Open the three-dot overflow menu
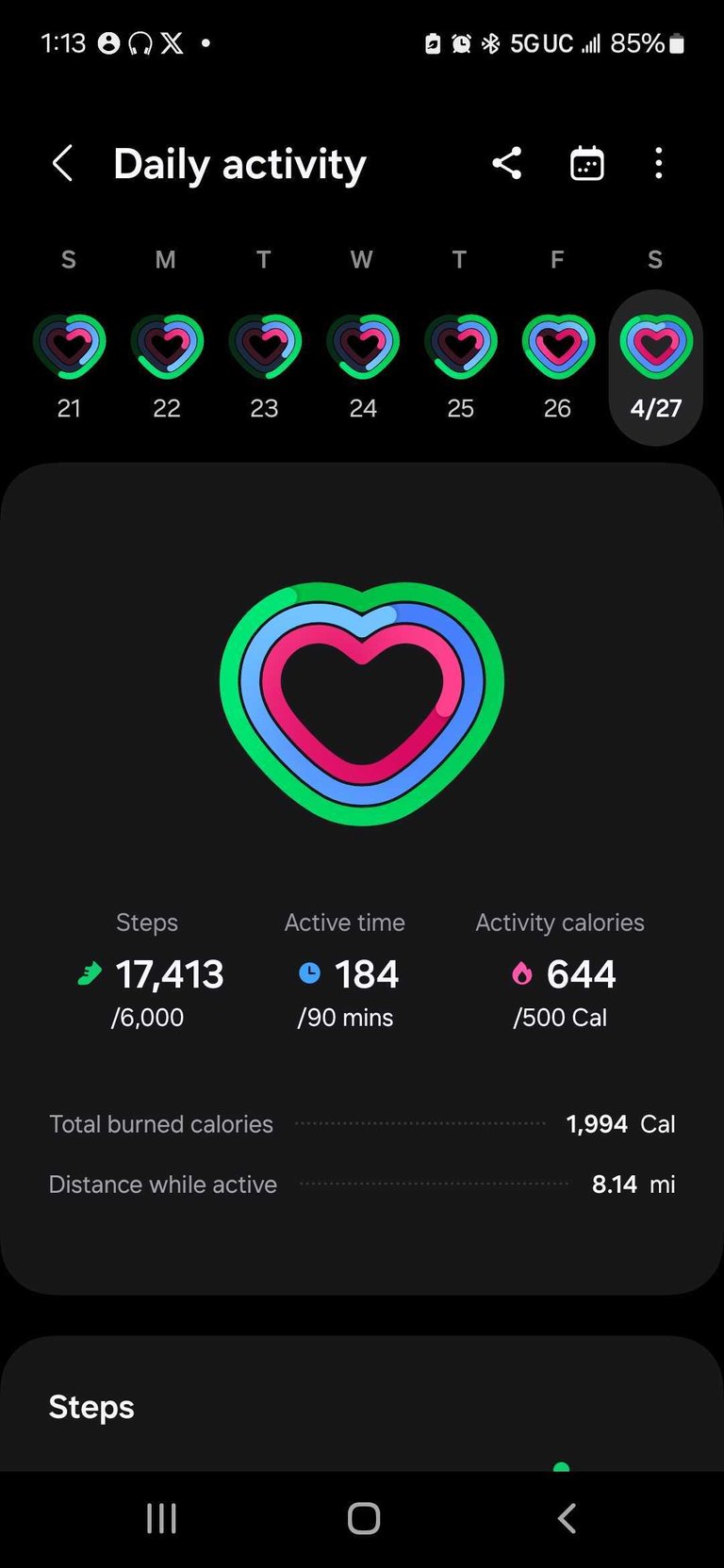The height and width of the screenshot is (1568, 724). coord(659,164)
